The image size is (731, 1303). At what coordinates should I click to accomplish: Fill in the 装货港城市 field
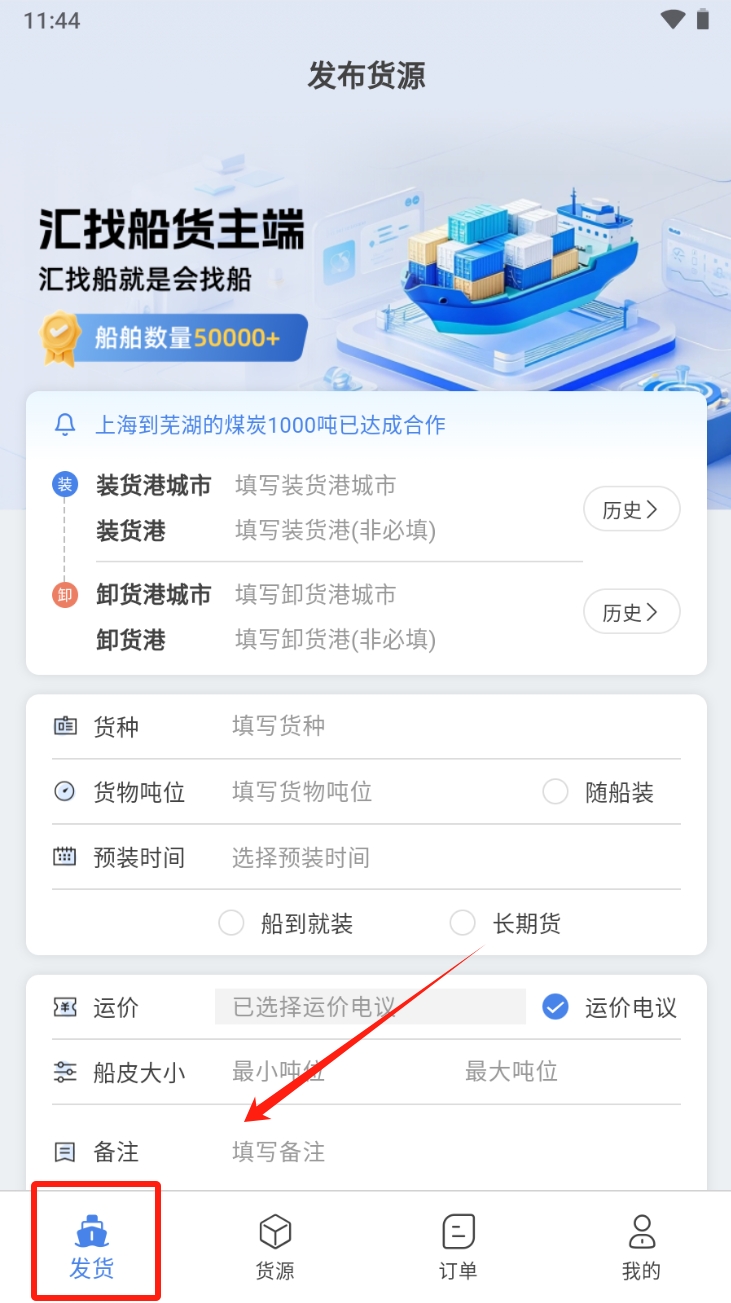[400, 486]
